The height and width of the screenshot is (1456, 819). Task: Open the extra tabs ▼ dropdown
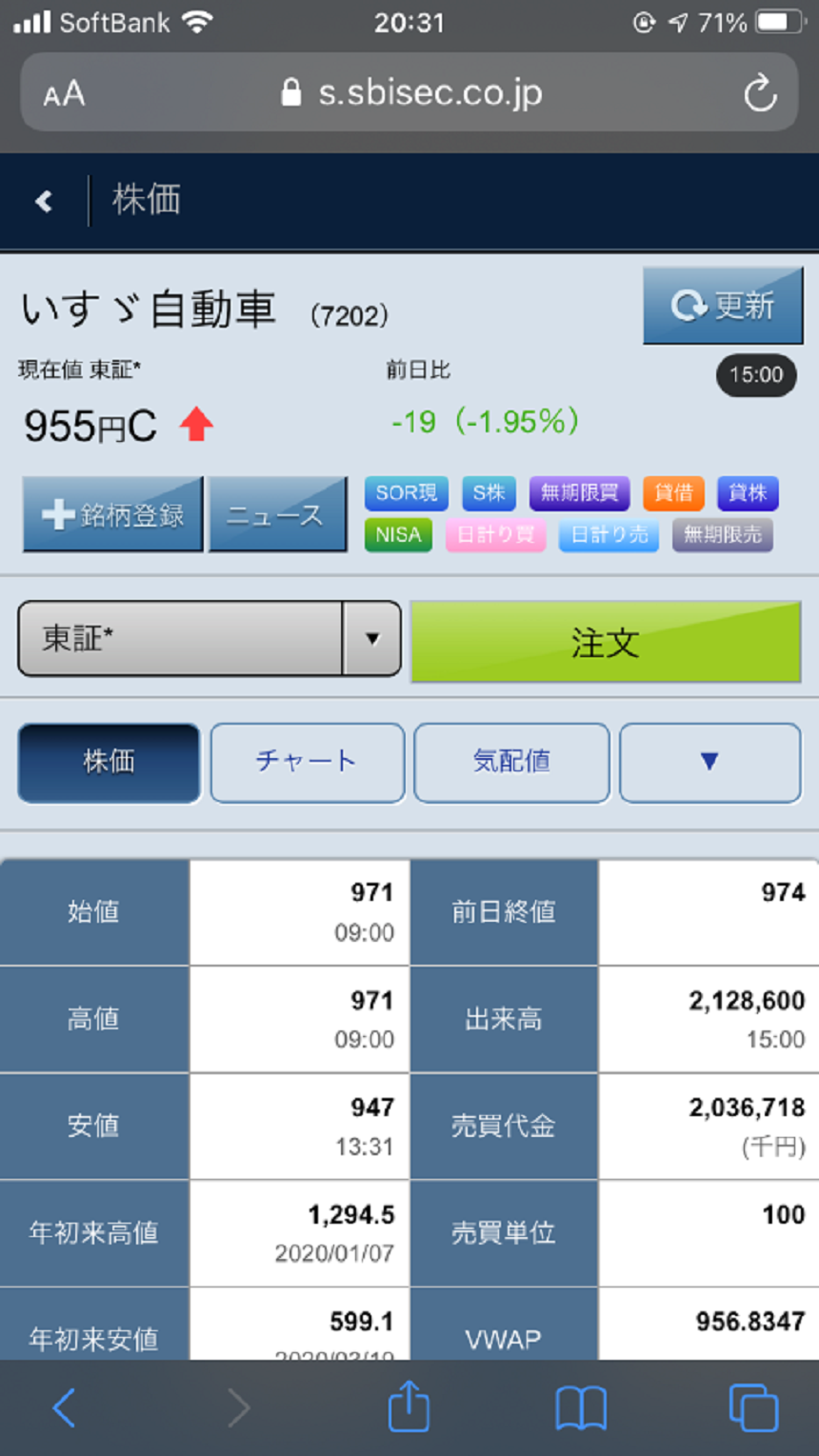click(709, 762)
